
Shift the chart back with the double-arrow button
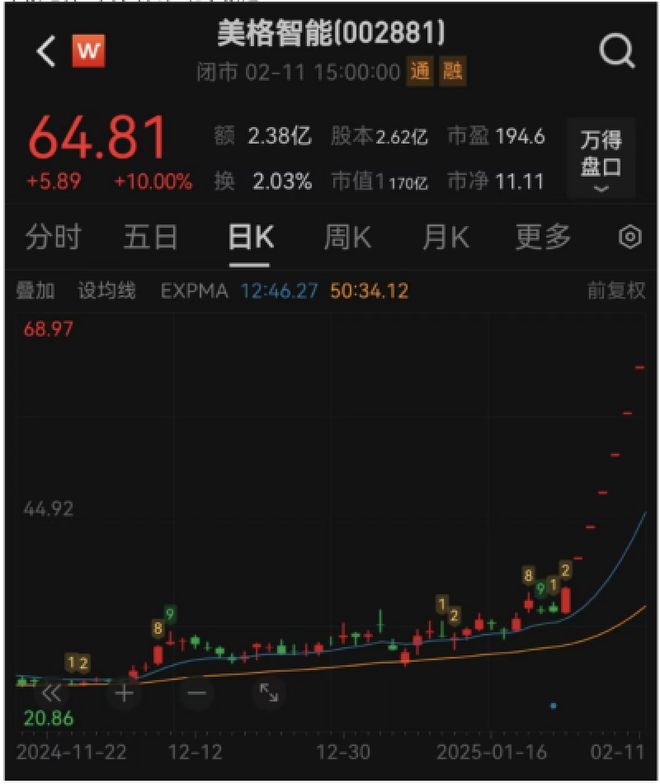[x=51, y=692]
